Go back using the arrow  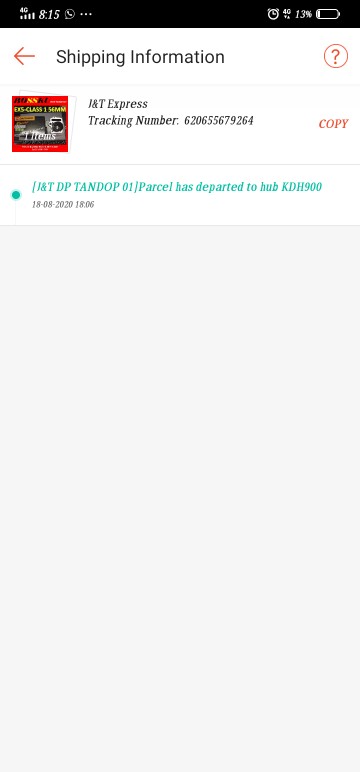click(x=24, y=57)
